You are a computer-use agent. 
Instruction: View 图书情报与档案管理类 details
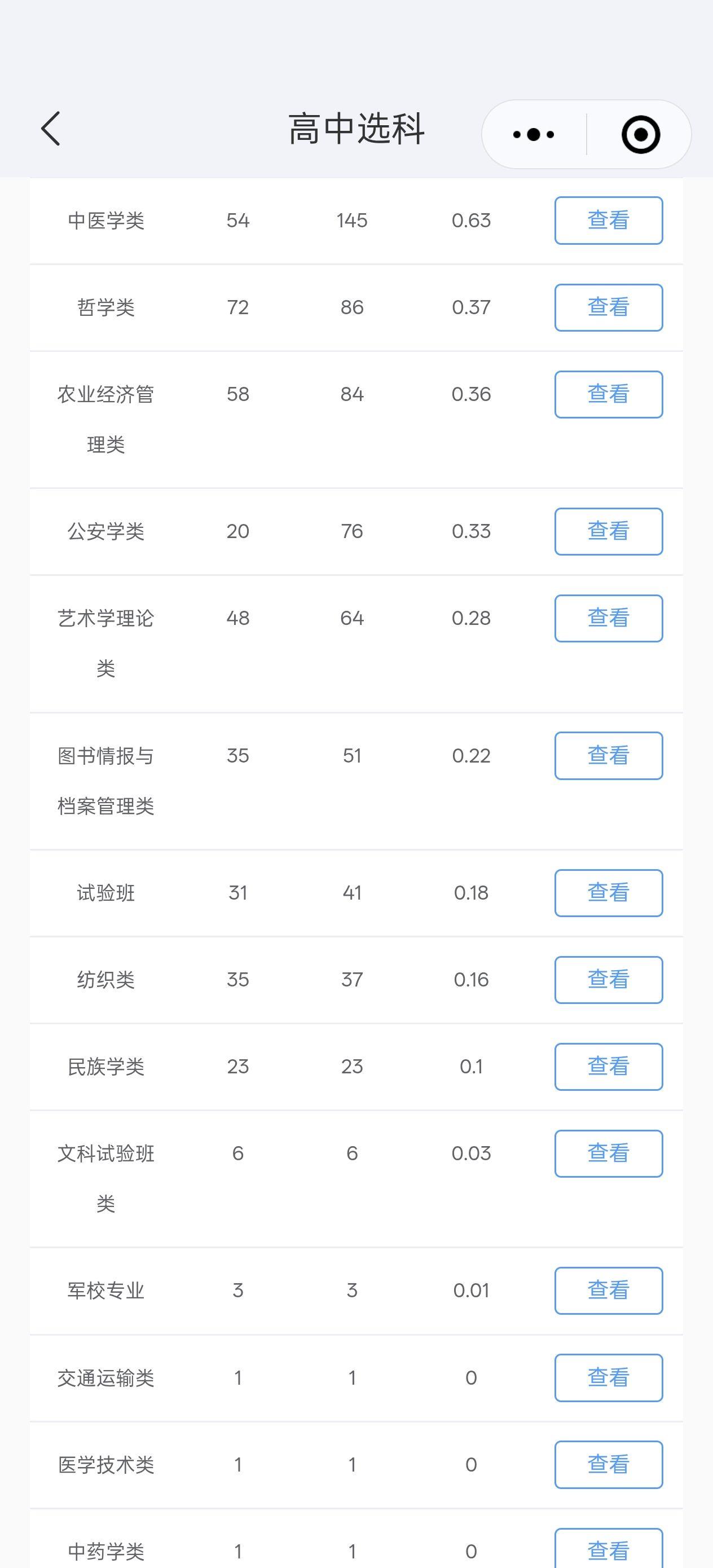(x=608, y=755)
